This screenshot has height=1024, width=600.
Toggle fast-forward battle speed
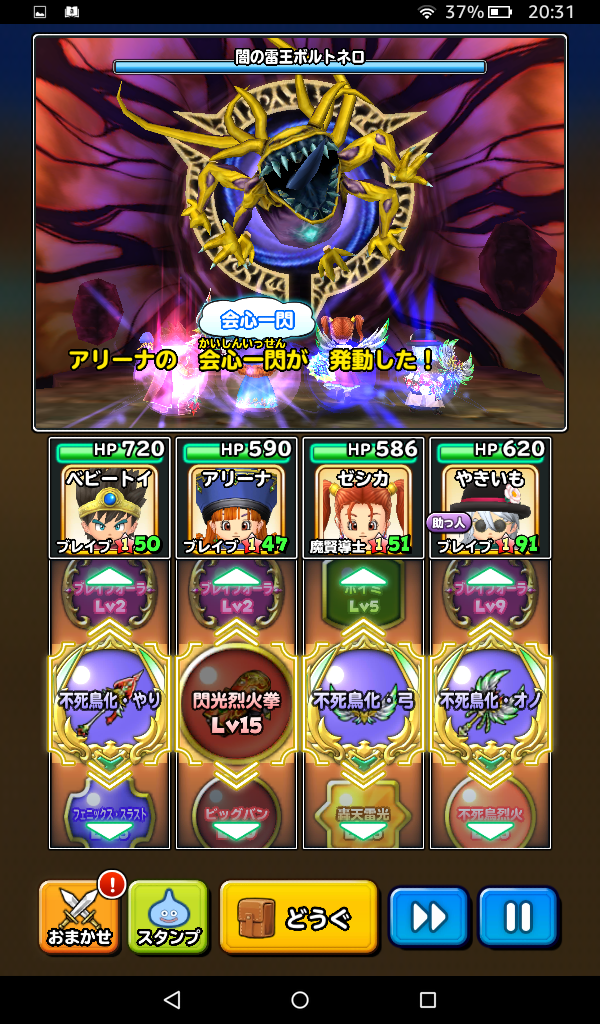428,917
